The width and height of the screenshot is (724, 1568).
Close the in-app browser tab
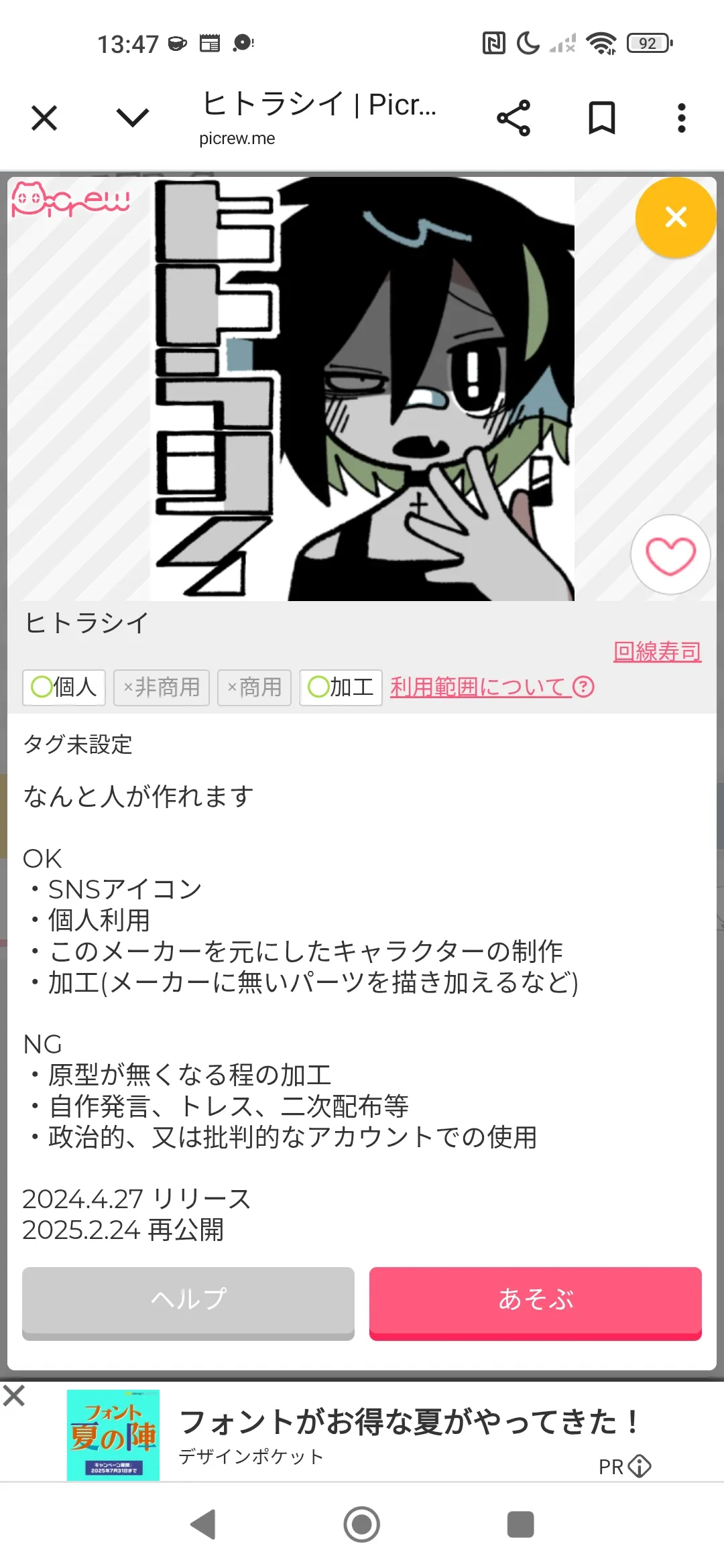[44, 119]
